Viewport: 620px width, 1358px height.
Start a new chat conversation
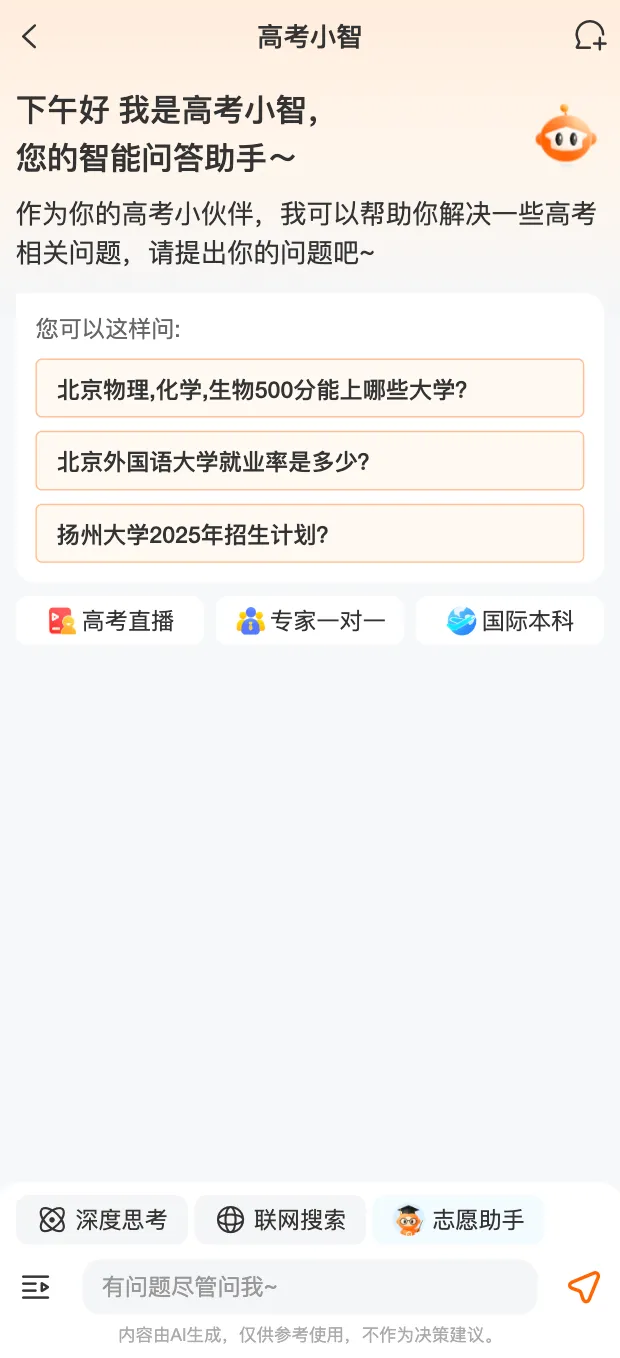coord(590,36)
